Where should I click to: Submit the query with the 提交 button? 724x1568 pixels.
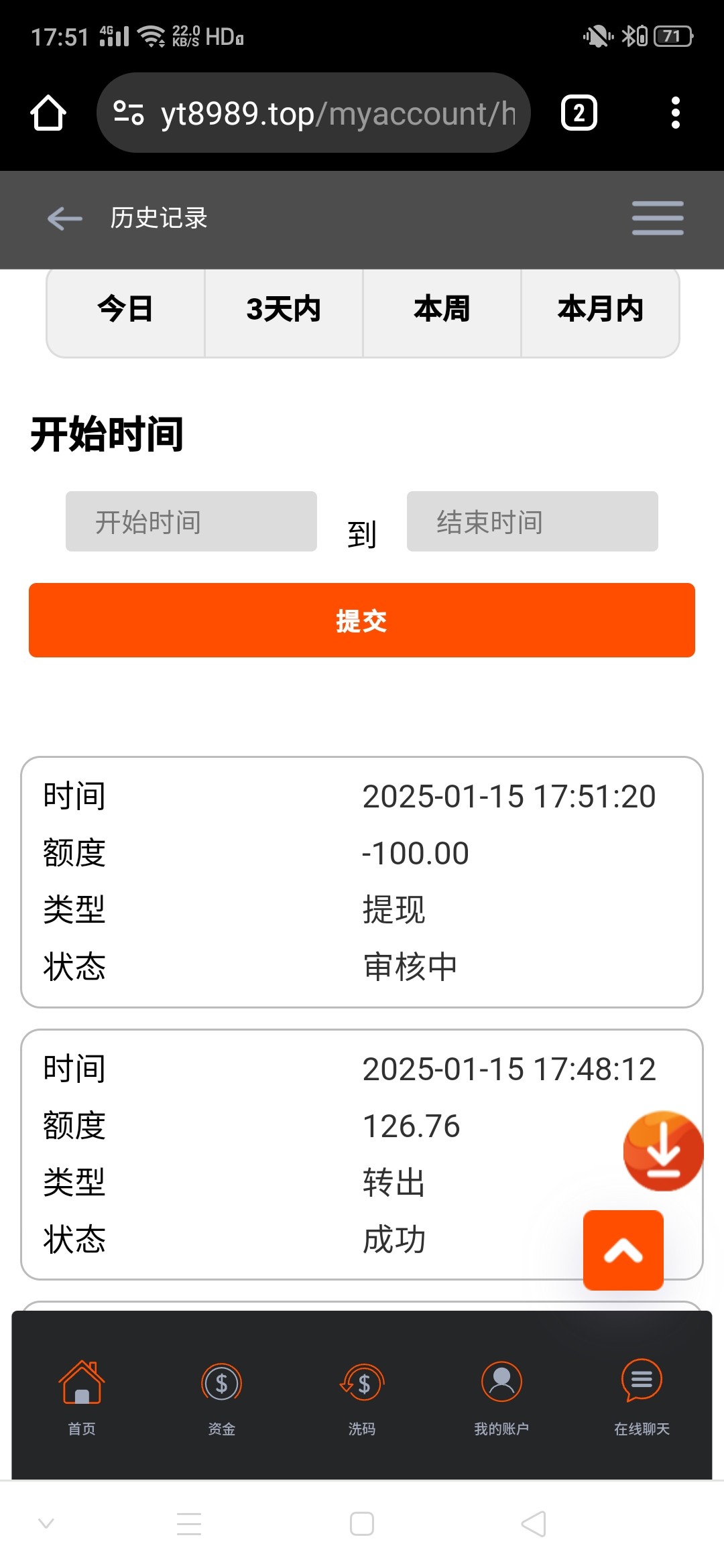pyautogui.click(x=362, y=620)
